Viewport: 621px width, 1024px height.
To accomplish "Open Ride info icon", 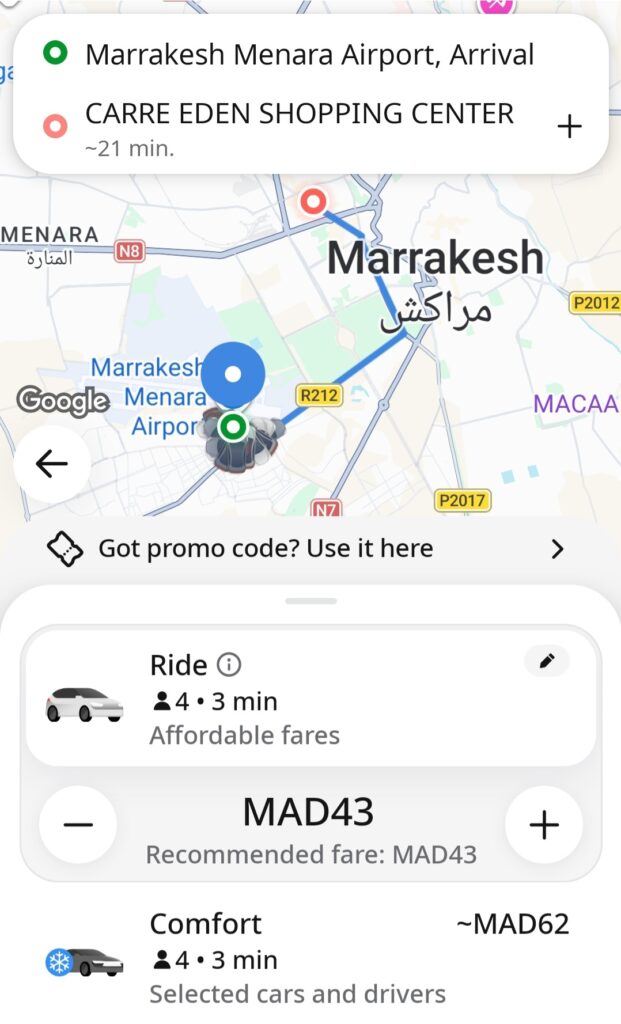I will coord(230,665).
